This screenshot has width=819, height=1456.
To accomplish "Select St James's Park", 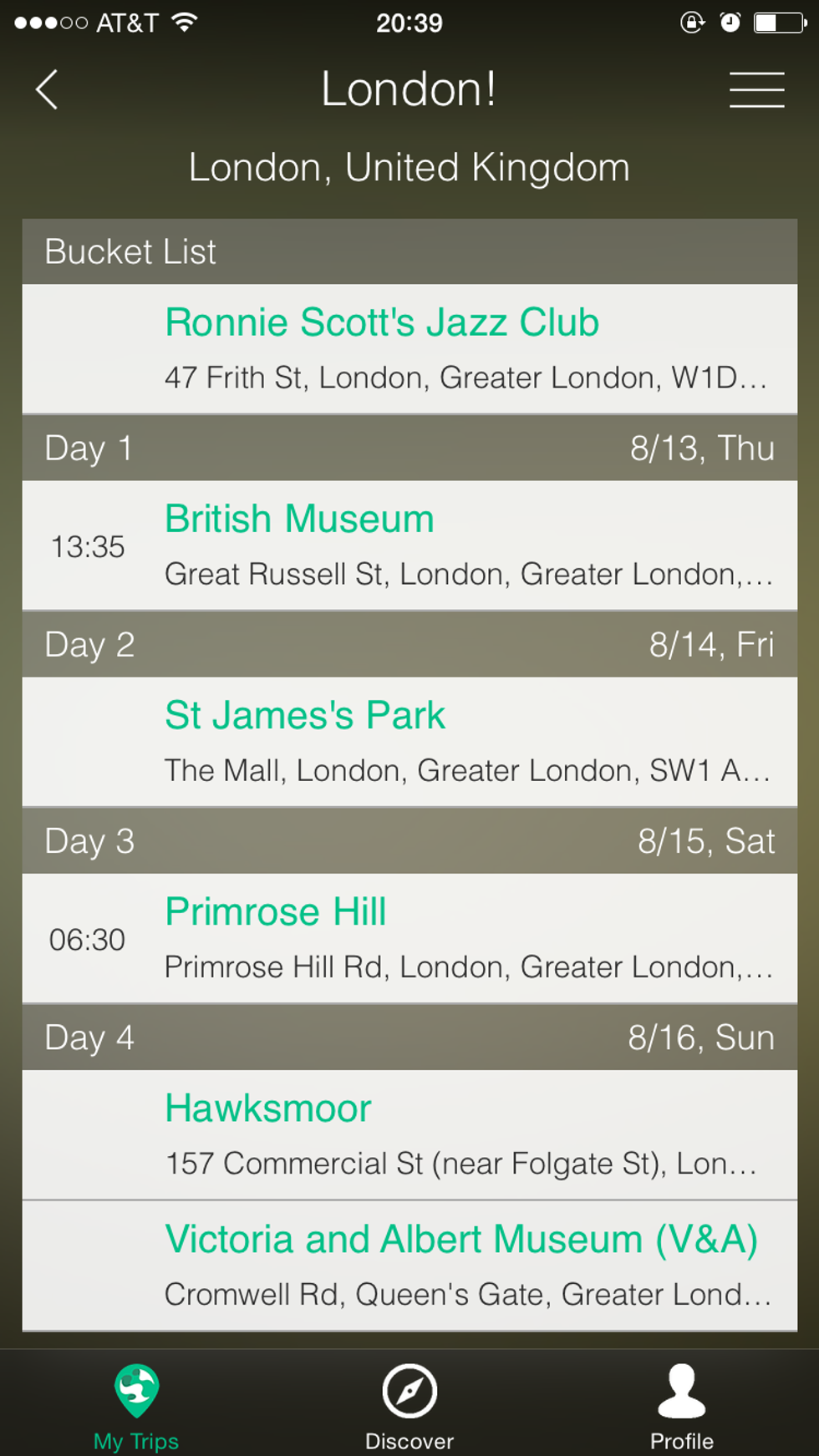I will click(409, 741).
